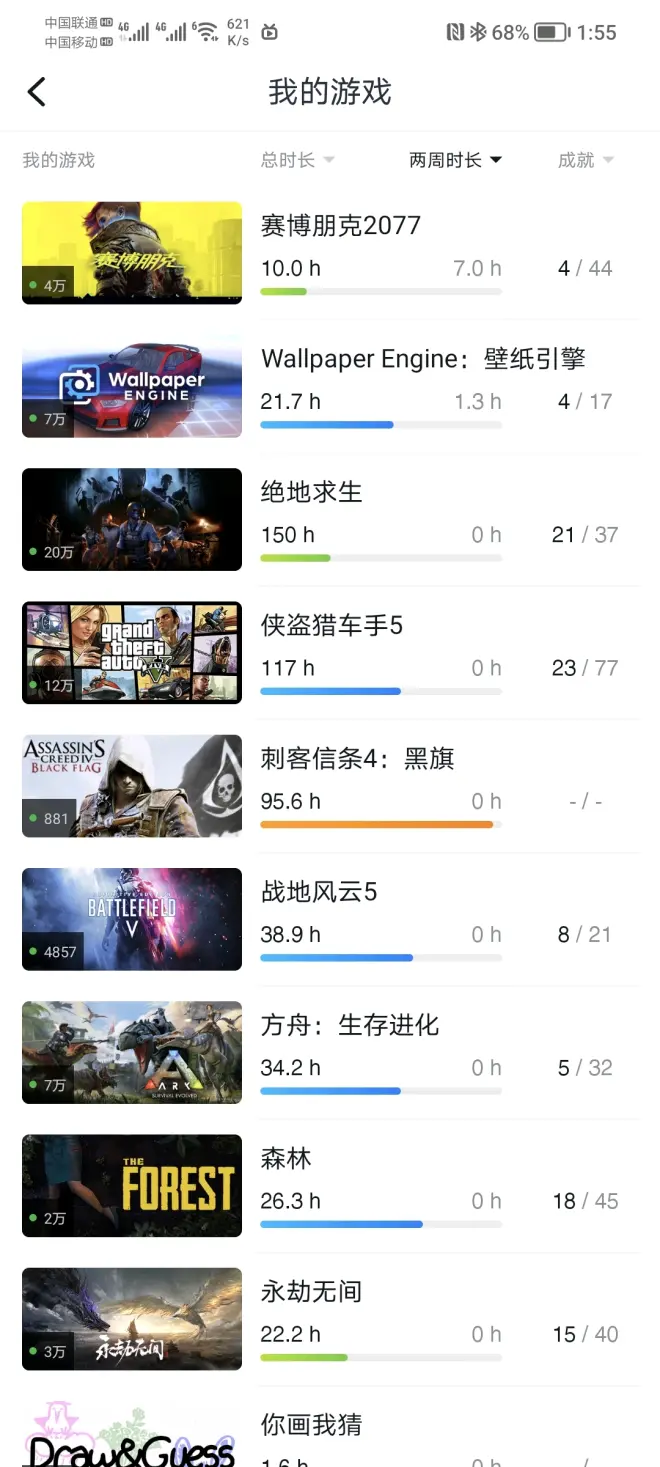Sort games by 总时长
This screenshot has height=1467, width=660.
coord(297,160)
